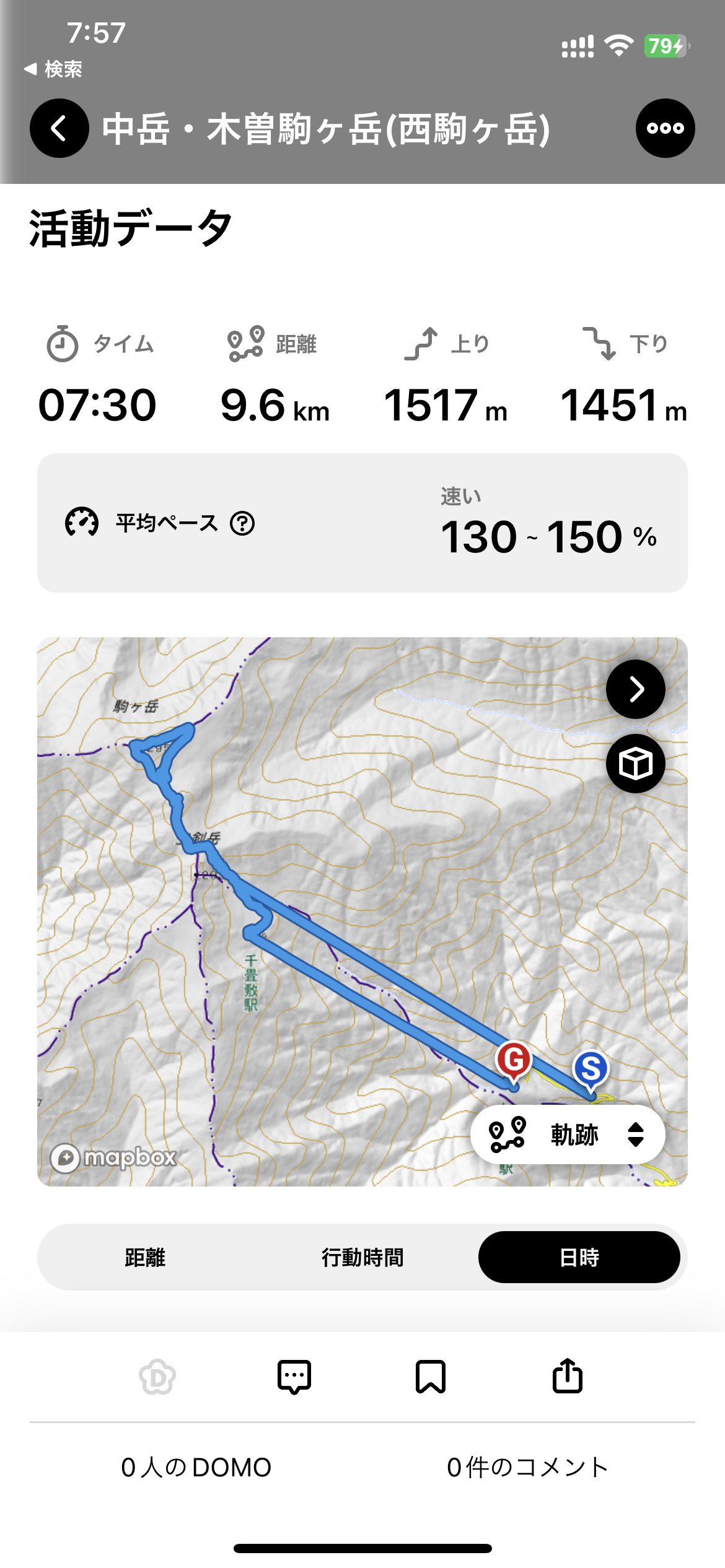The height and width of the screenshot is (1568, 725).
Task: Open the three-dot overflow menu
Action: [665, 128]
